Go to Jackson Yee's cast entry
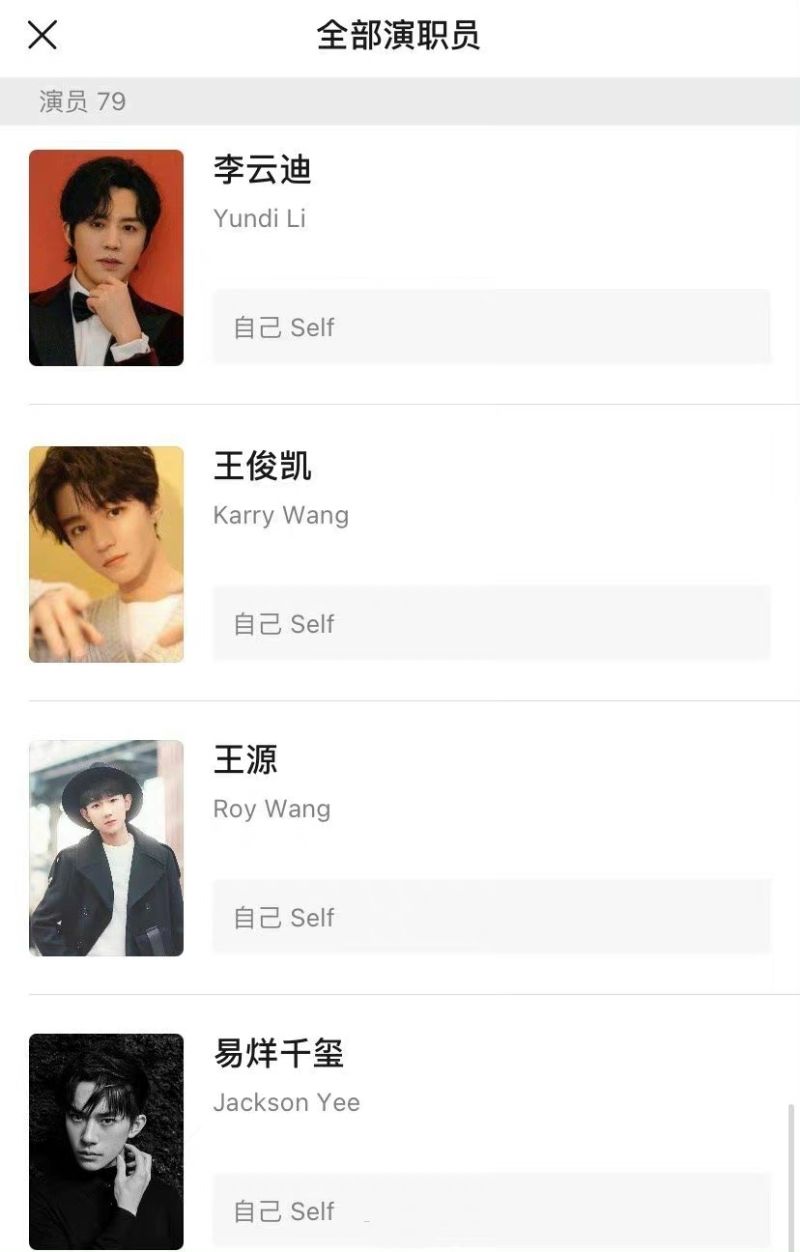800x1252 pixels. pos(278,1054)
